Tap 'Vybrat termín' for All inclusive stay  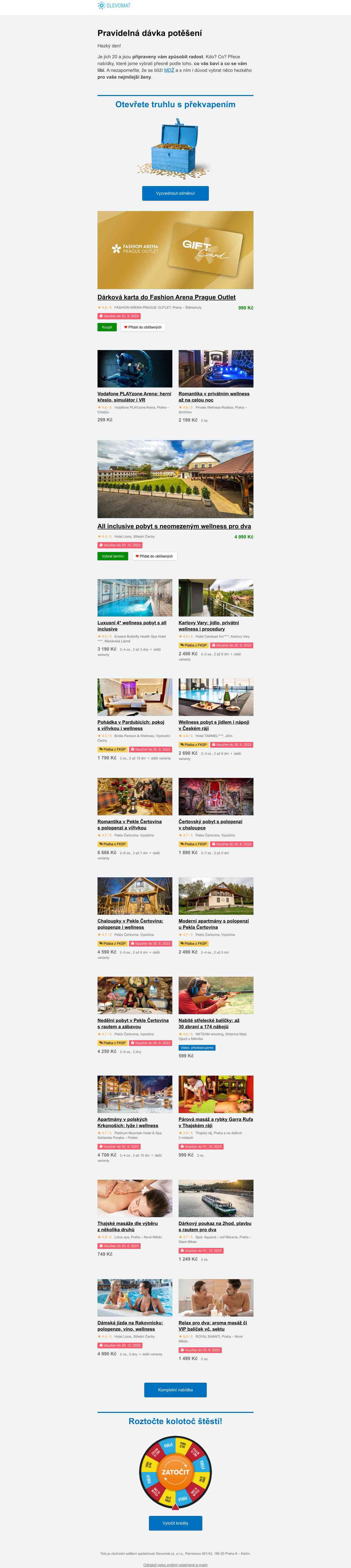point(113,556)
